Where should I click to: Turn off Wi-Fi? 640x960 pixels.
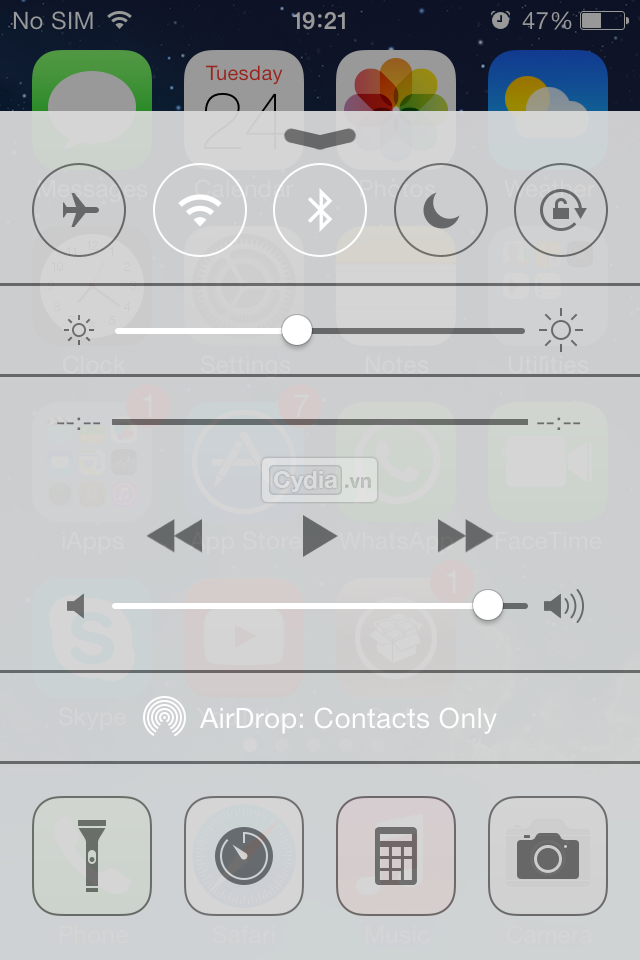200,211
